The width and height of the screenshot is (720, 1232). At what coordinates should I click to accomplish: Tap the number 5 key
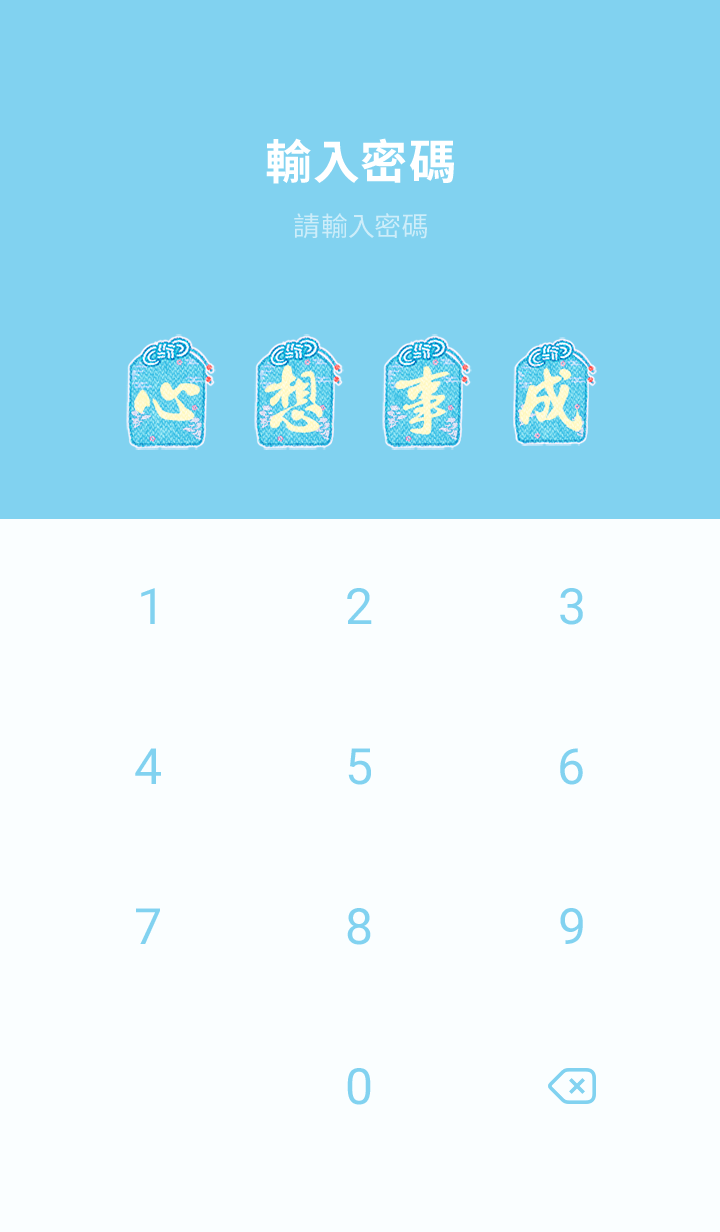(x=359, y=767)
